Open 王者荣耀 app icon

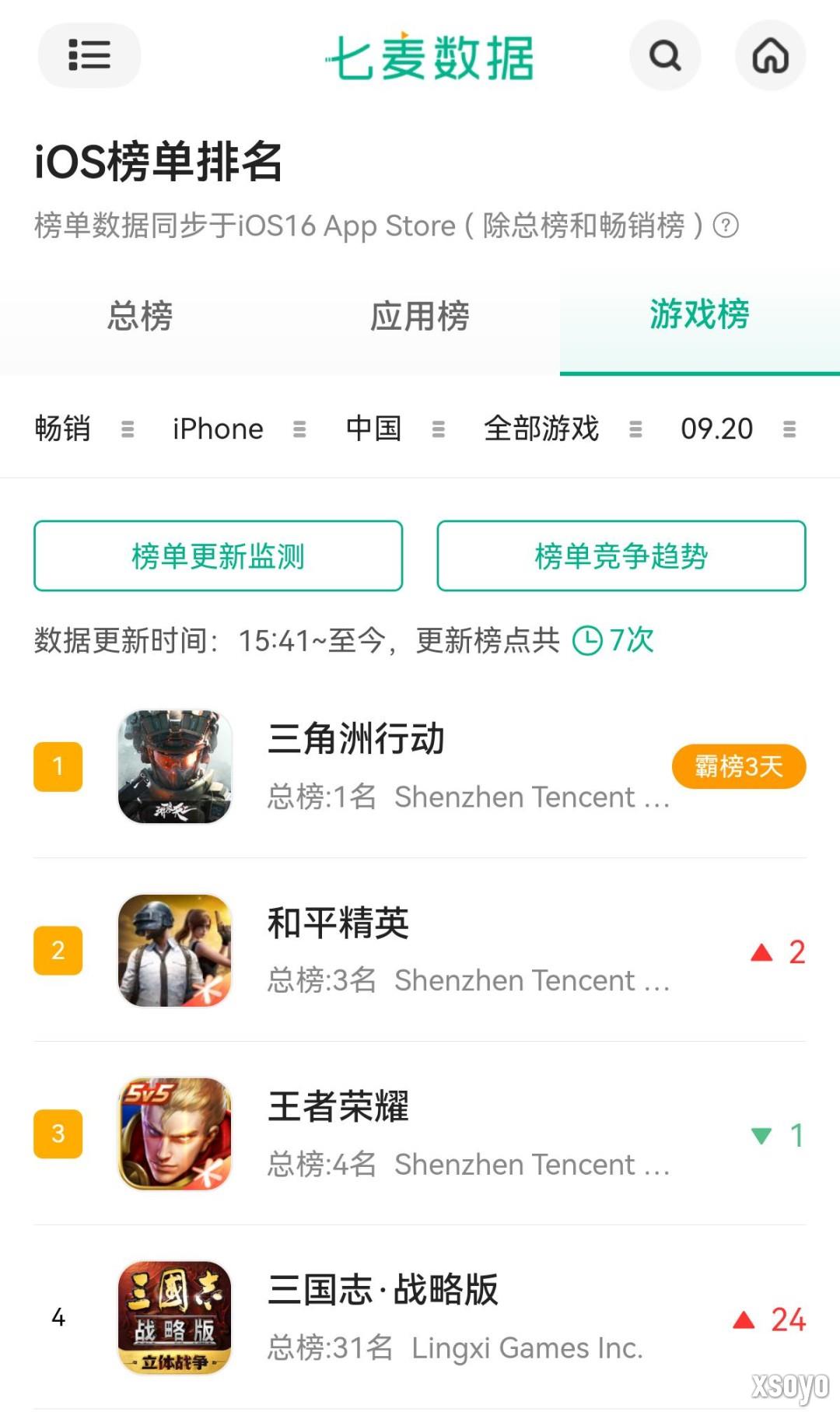pos(174,1134)
